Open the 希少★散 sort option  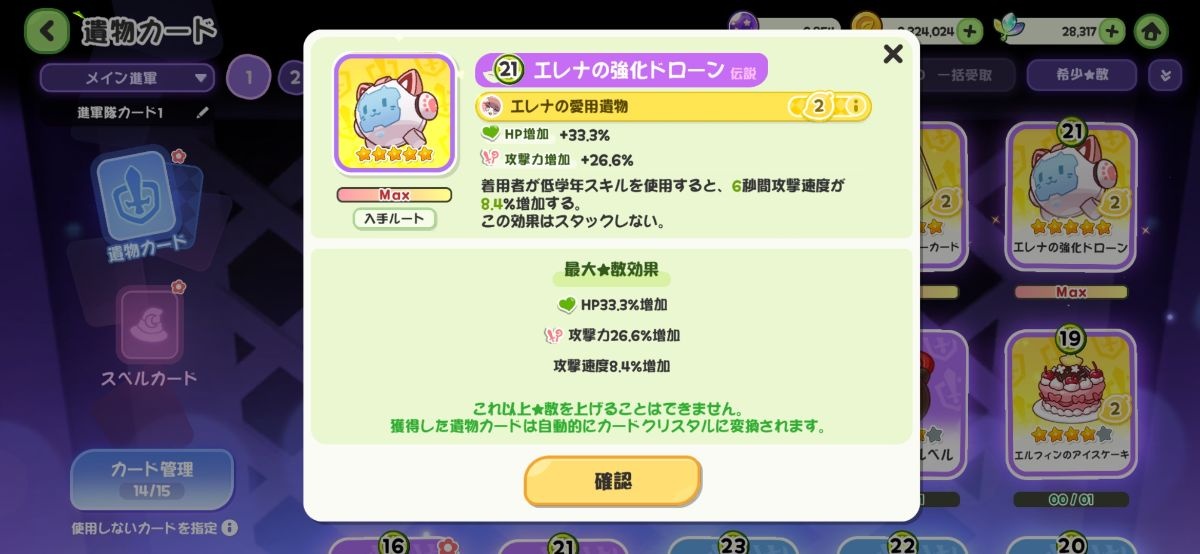pyautogui.click(x=1081, y=76)
